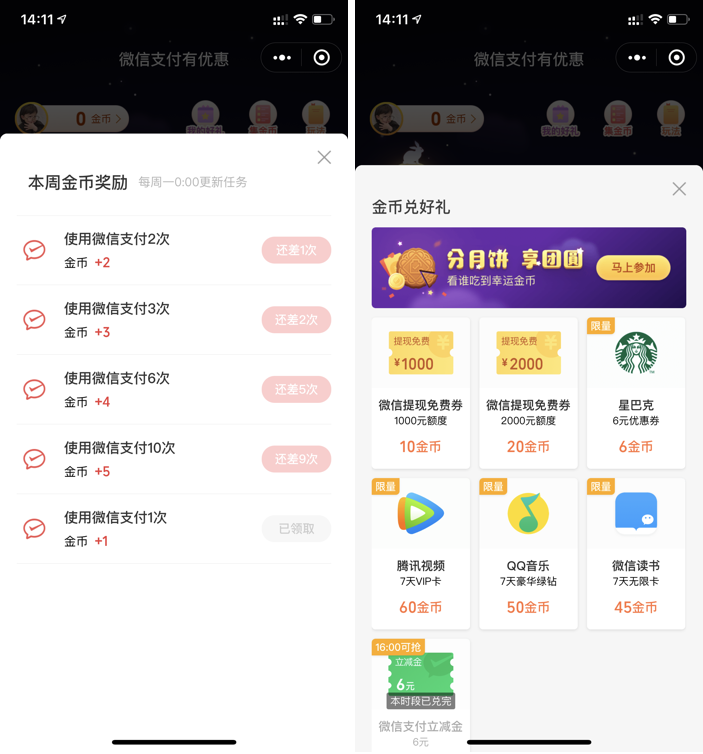Image resolution: width=703 pixels, height=754 pixels.
Task: Open the 1000元额度 微信提现免费券 card
Action: coord(420,393)
